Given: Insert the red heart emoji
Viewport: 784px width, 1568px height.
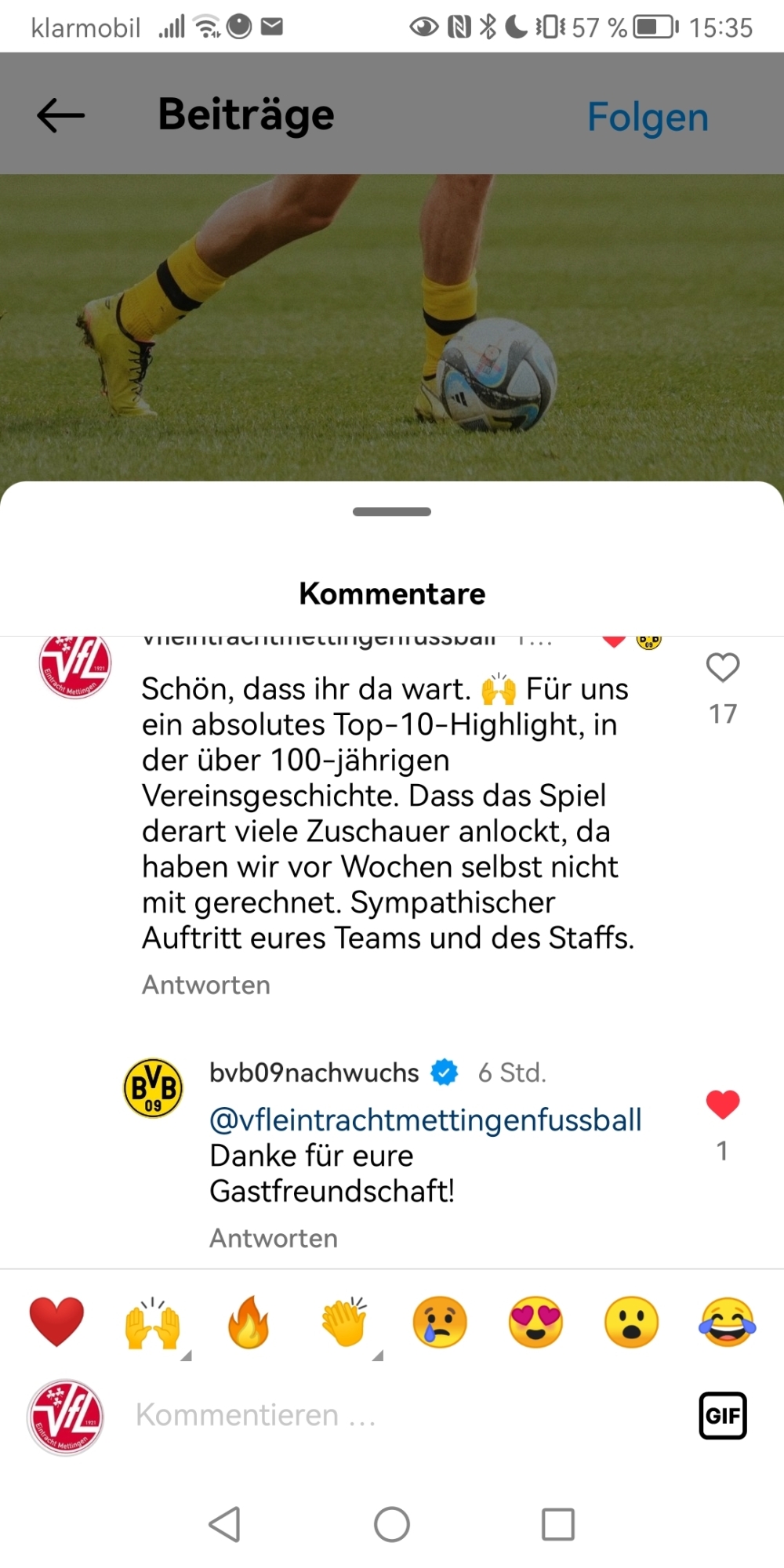Looking at the screenshot, I should 56,1322.
